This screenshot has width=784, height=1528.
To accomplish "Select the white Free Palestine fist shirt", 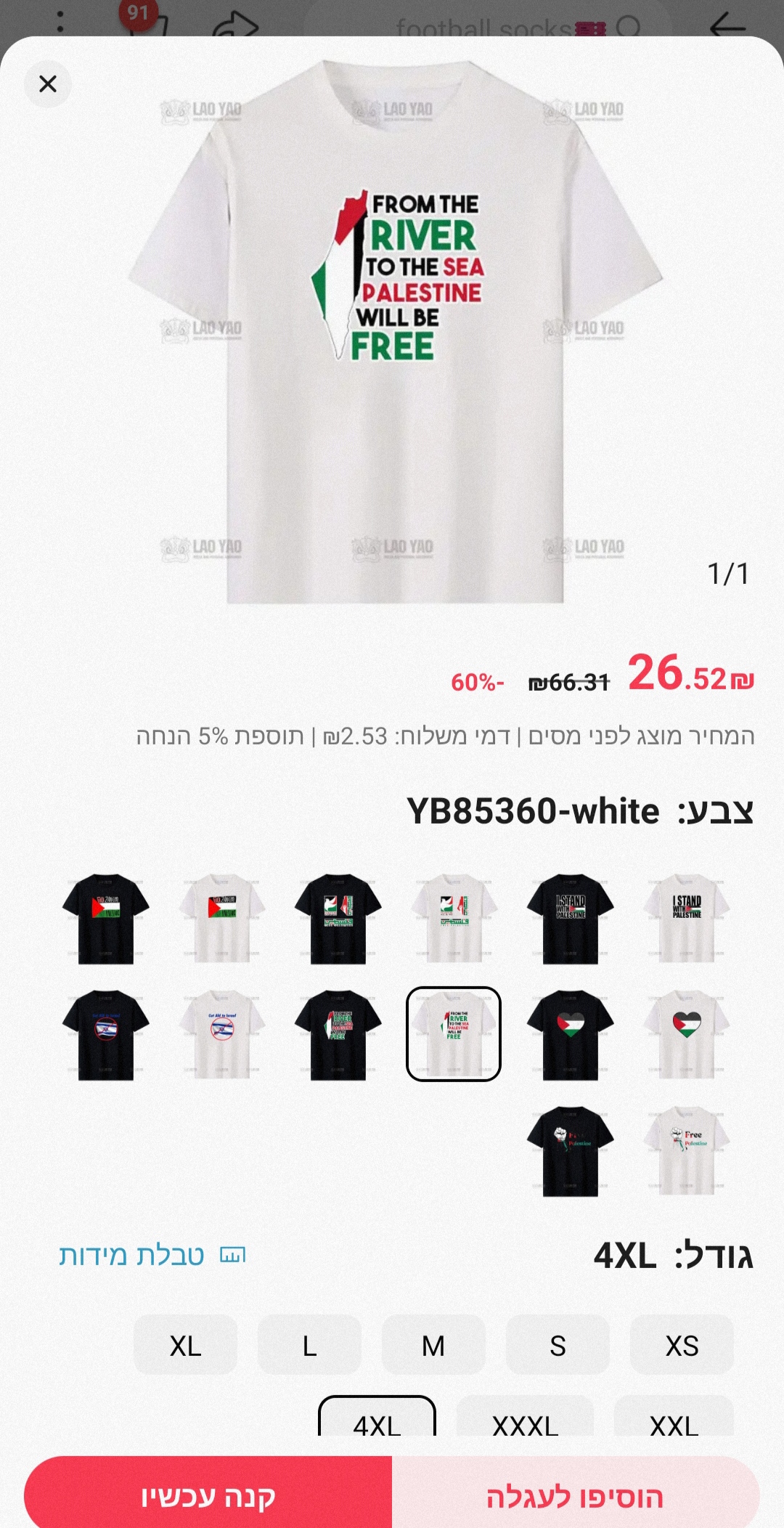I will point(686,1150).
